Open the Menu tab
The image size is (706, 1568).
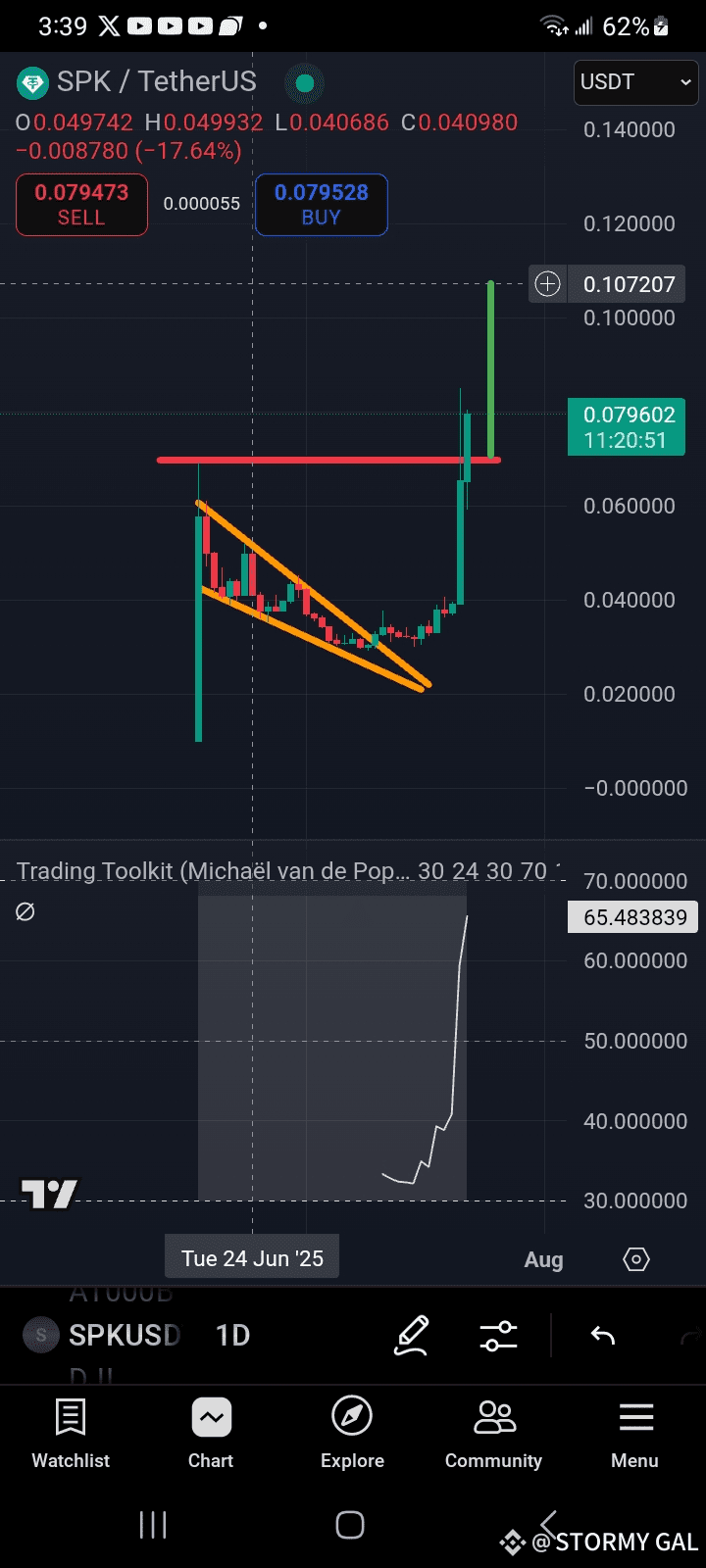click(634, 1434)
